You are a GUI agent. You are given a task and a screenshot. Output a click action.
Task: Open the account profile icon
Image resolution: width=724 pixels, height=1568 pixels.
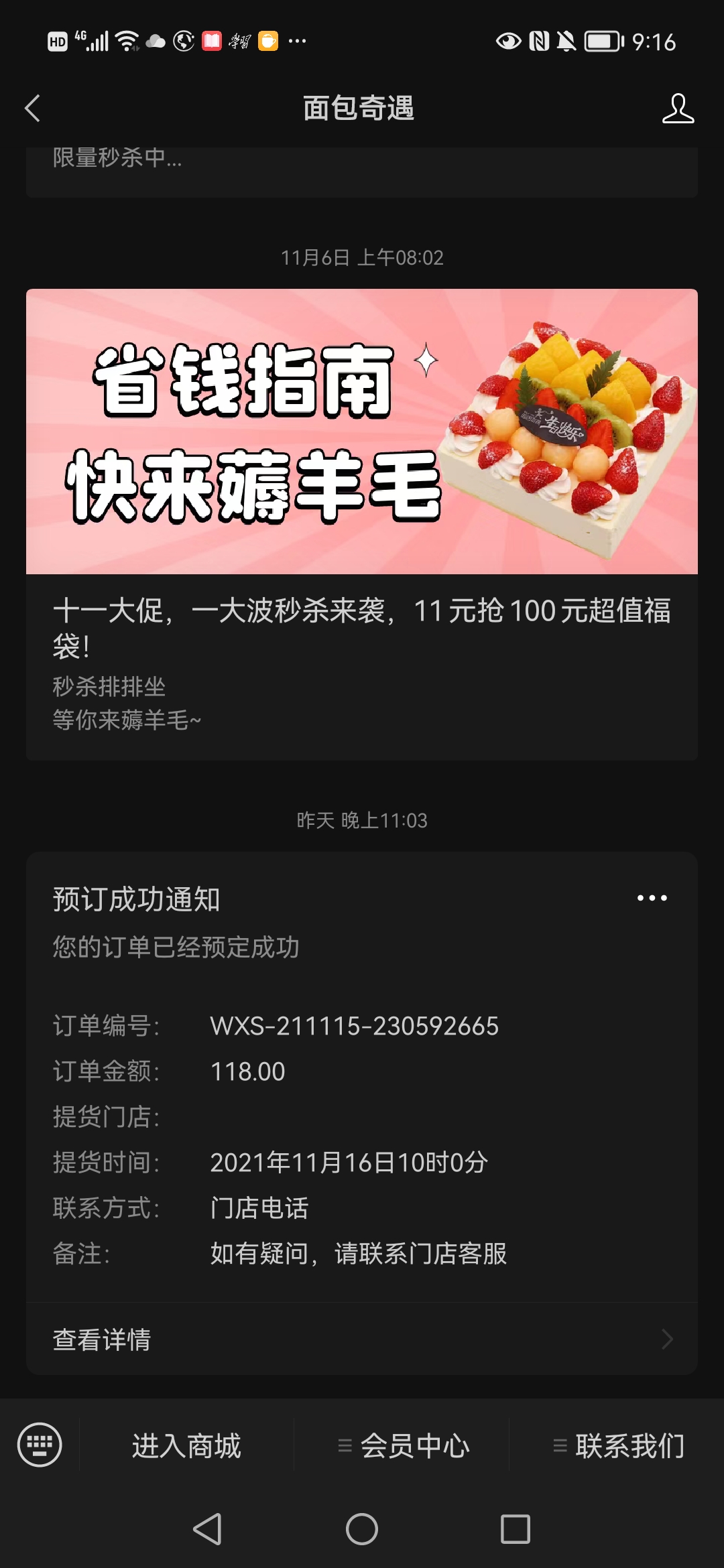[678, 108]
